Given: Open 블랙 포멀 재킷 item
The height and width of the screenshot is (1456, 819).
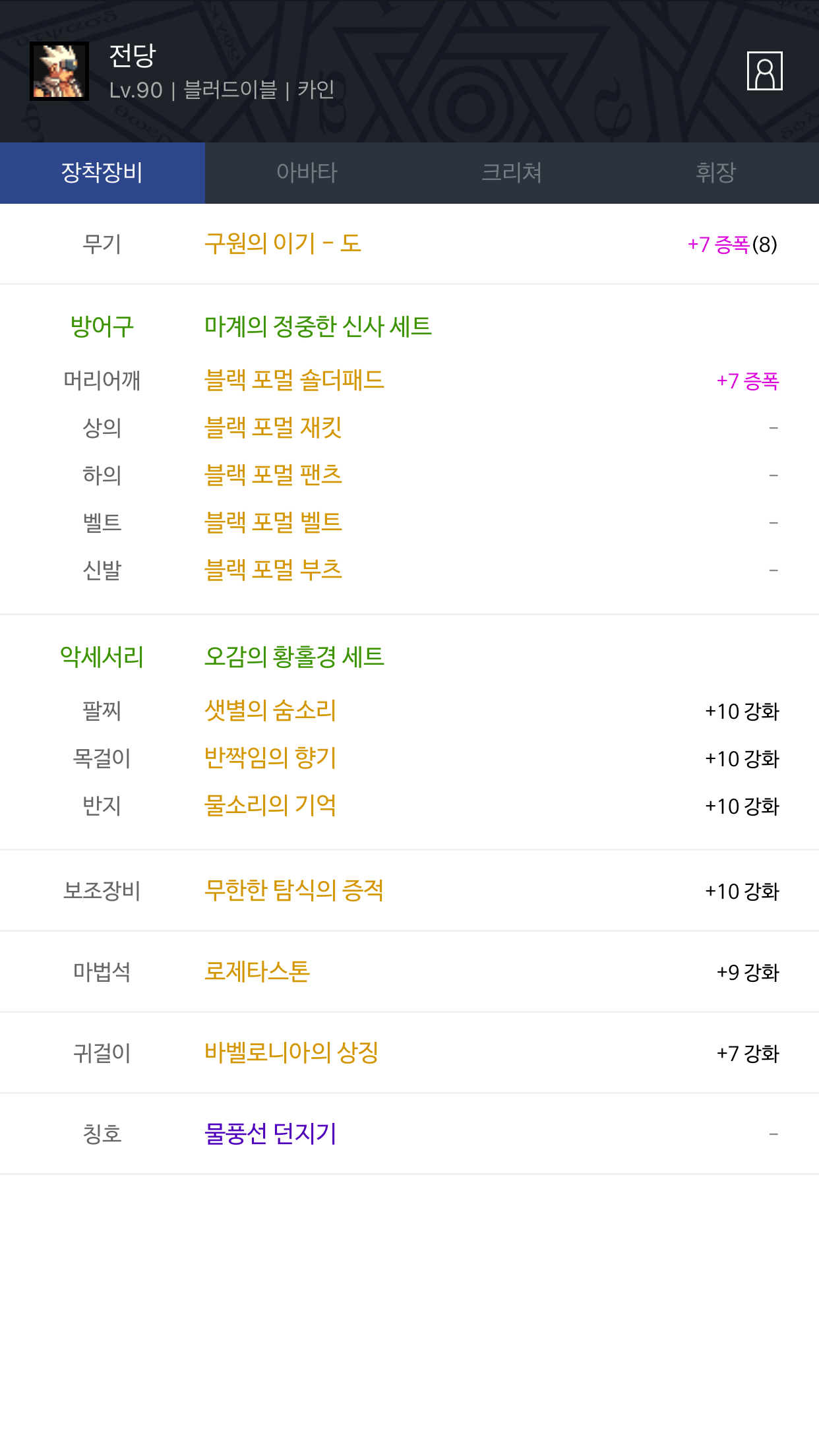Looking at the screenshot, I should (x=273, y=428).
